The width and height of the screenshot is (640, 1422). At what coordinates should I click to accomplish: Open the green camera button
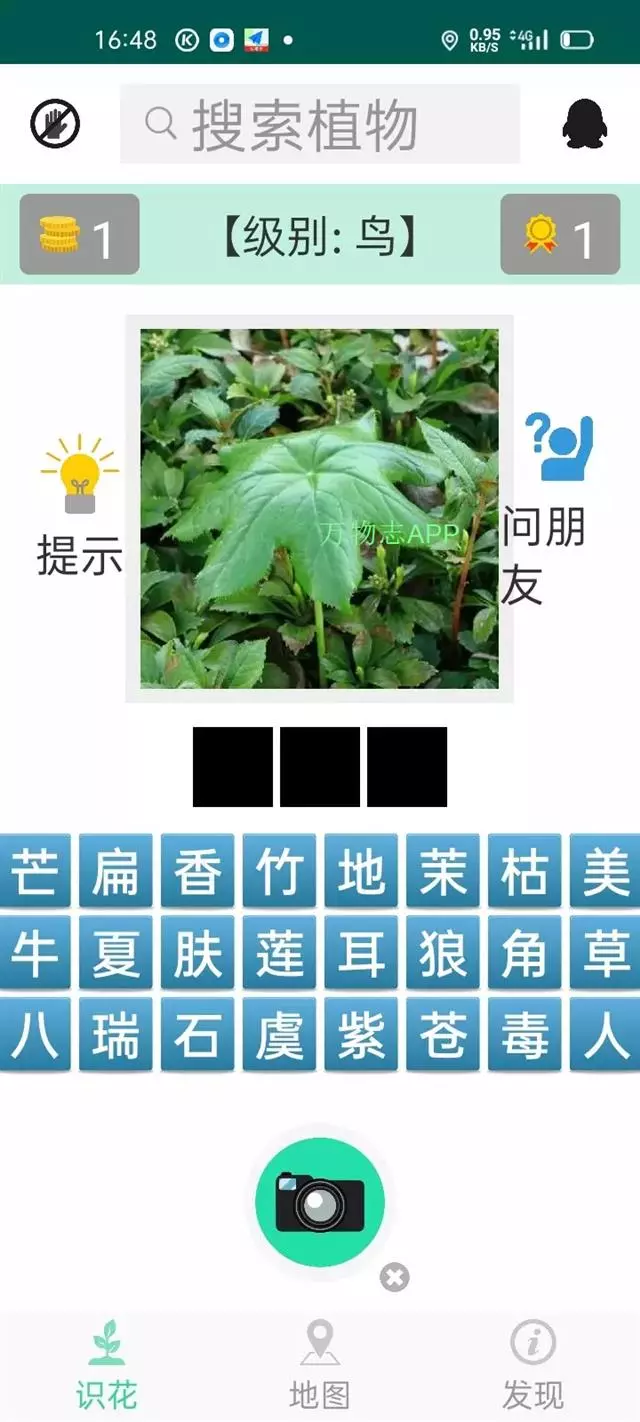320,1202
